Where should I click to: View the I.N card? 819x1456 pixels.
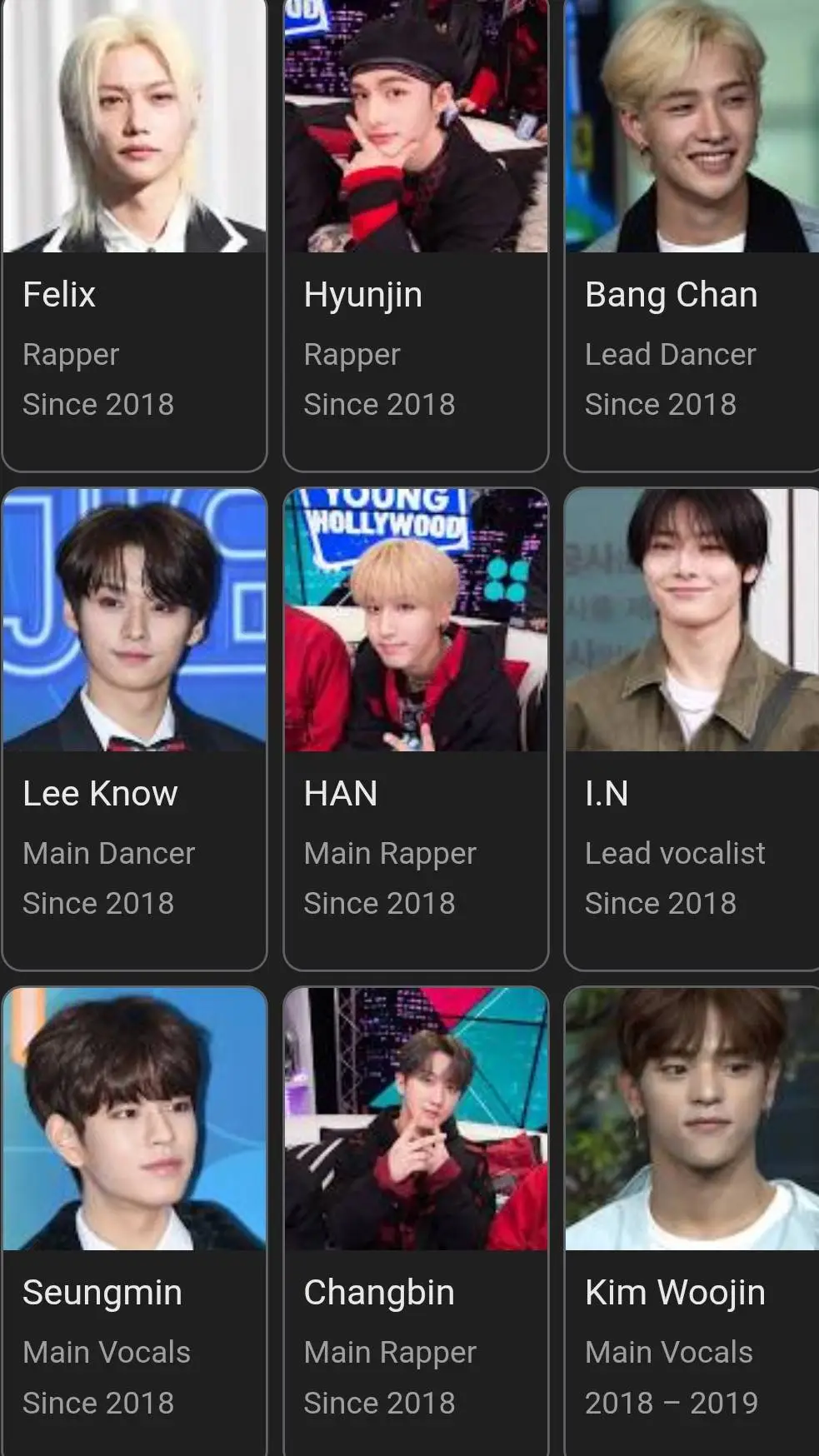692,729
